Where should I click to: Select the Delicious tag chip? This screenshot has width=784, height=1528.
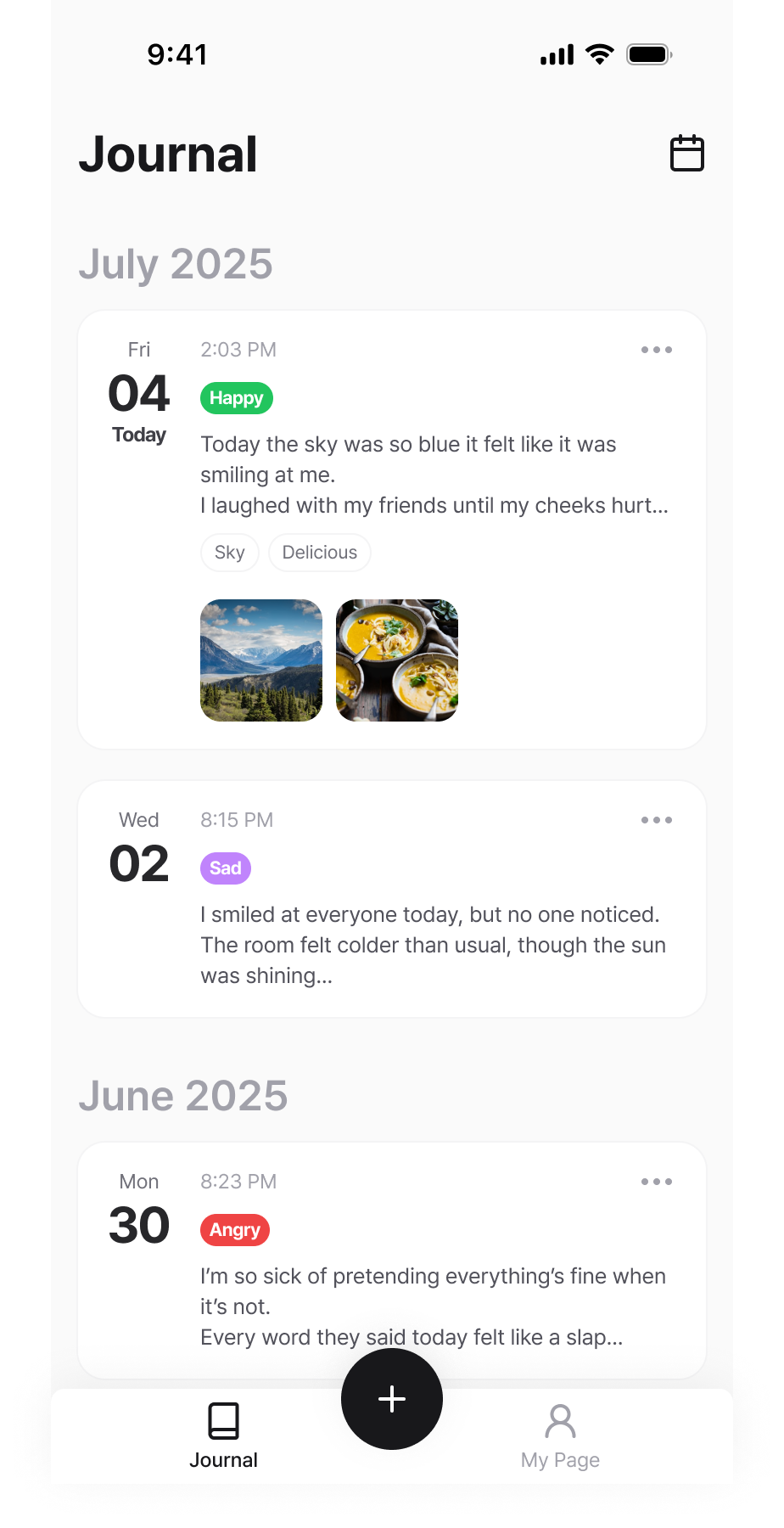(x=319, y=553)
